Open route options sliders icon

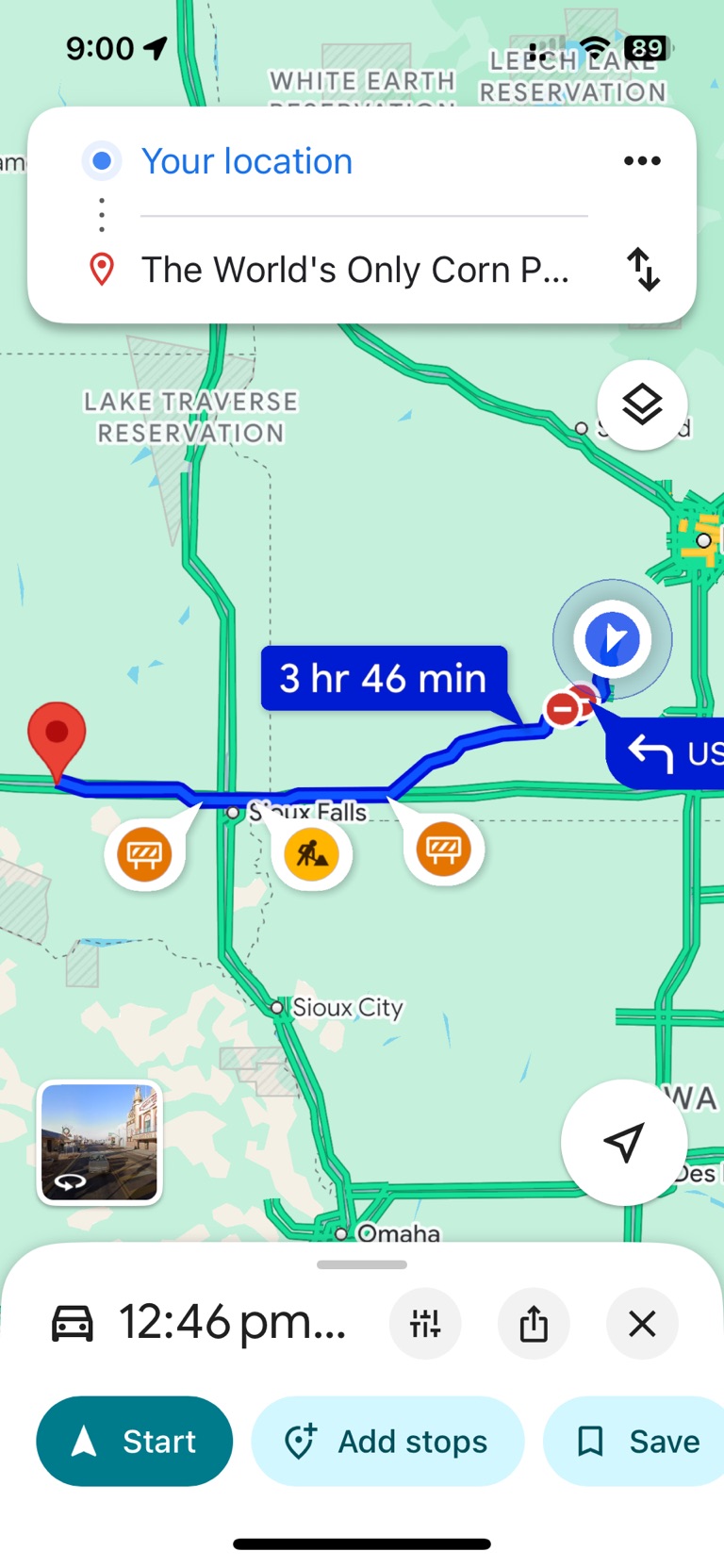pyautogui.click(x=425, y=1324)
